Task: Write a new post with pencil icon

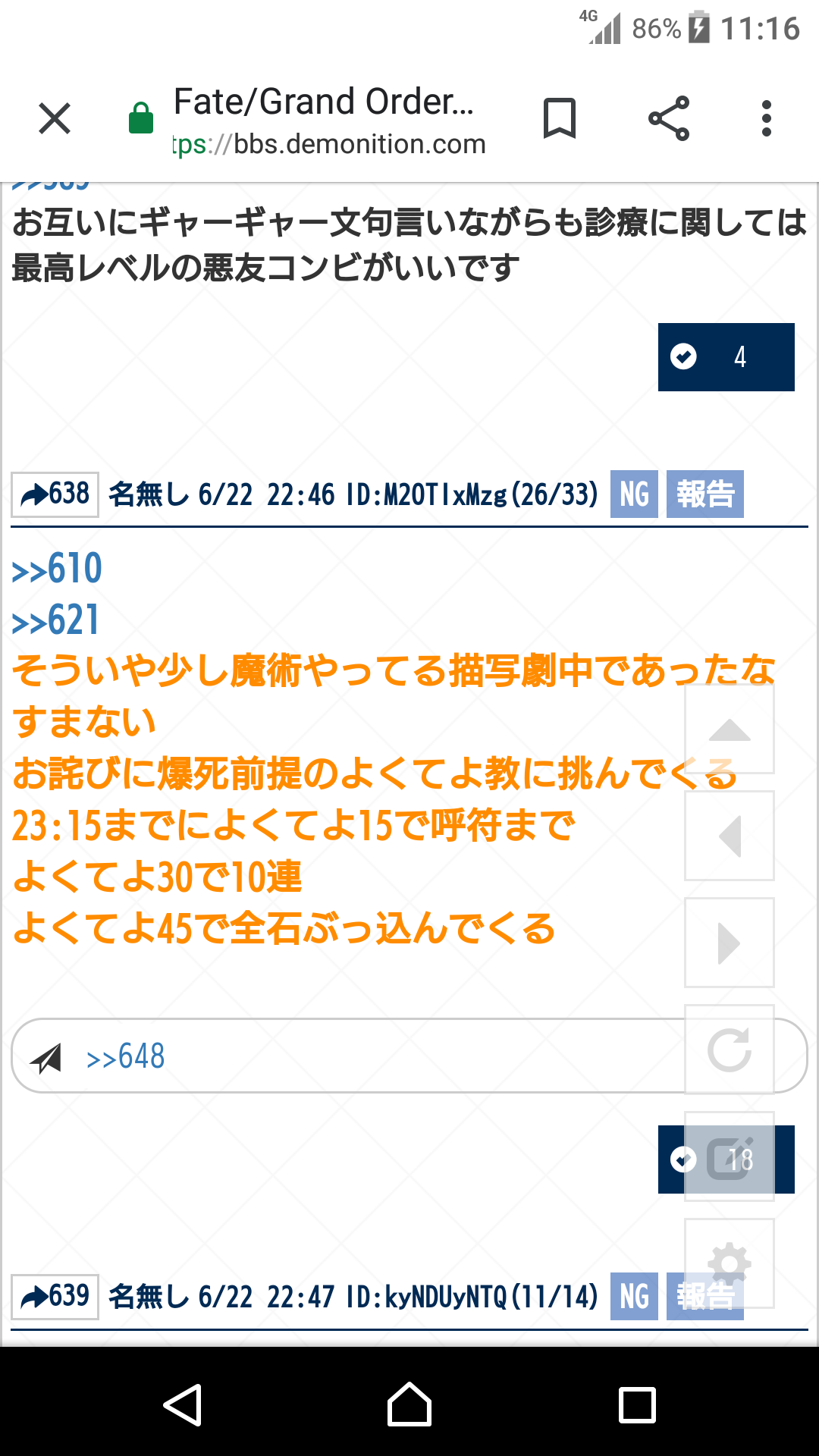Action: (x=729, y=1157)
